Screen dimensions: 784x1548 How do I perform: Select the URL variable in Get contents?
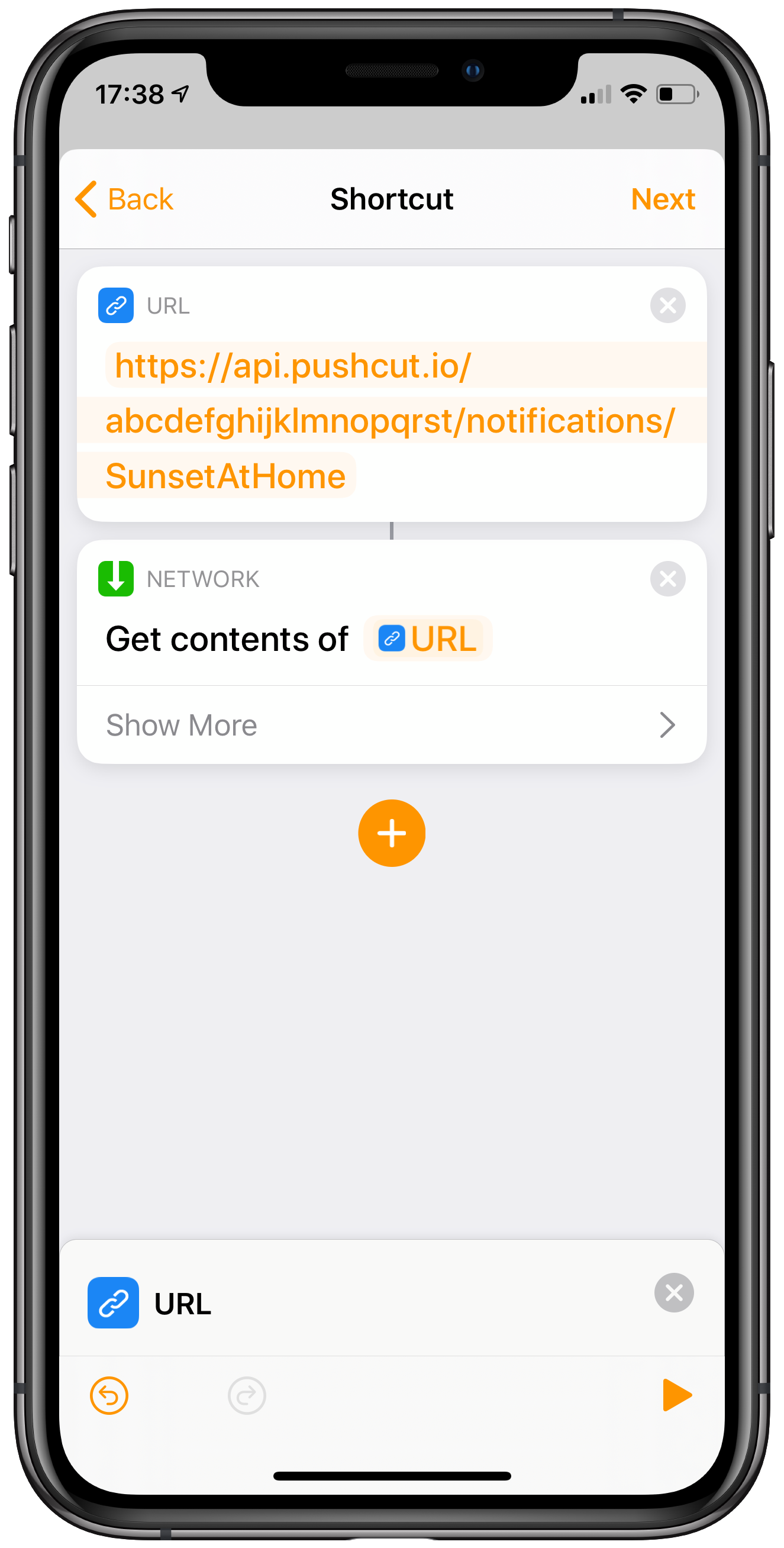pyautogui.click(x=428, y=638)
